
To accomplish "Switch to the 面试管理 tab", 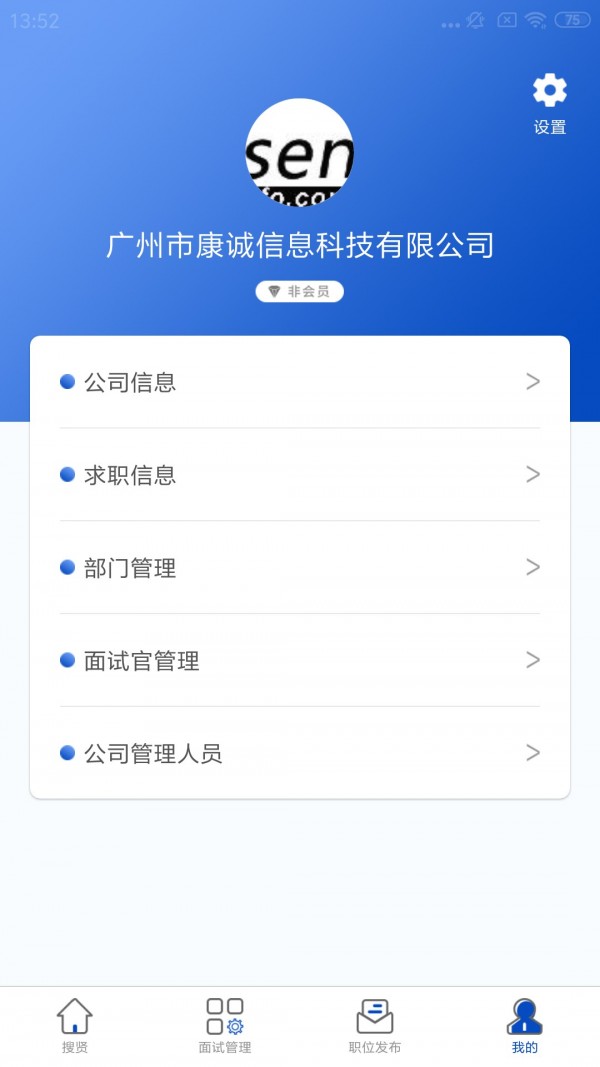I will 225,1026.
